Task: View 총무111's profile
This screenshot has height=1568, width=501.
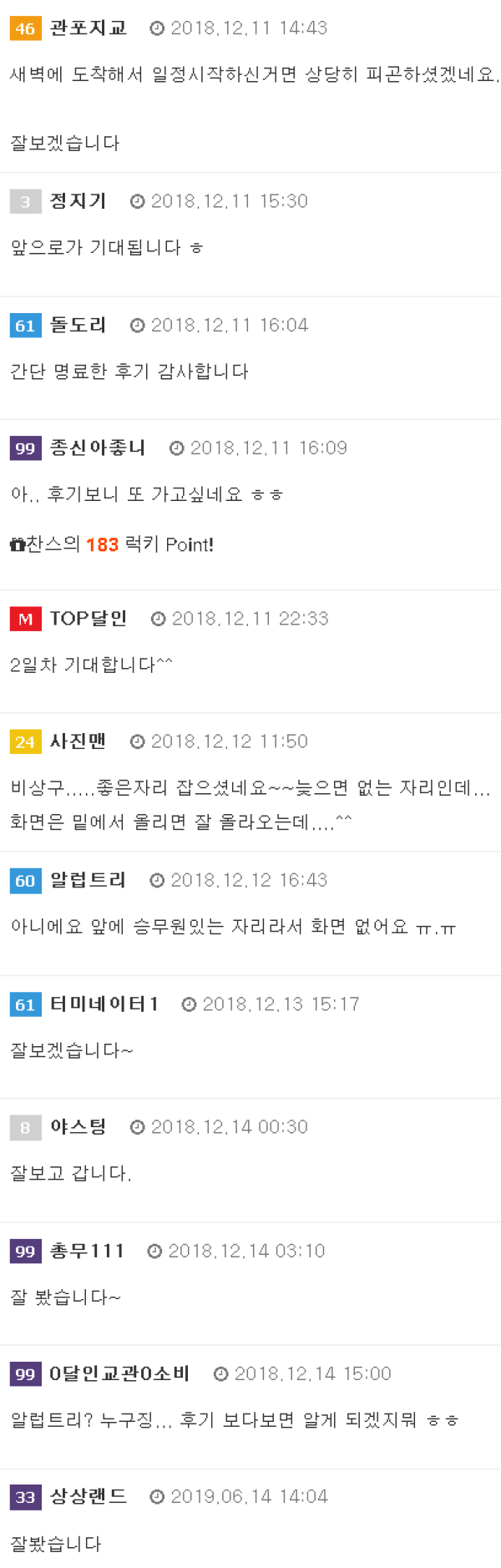Action: 87,1251
